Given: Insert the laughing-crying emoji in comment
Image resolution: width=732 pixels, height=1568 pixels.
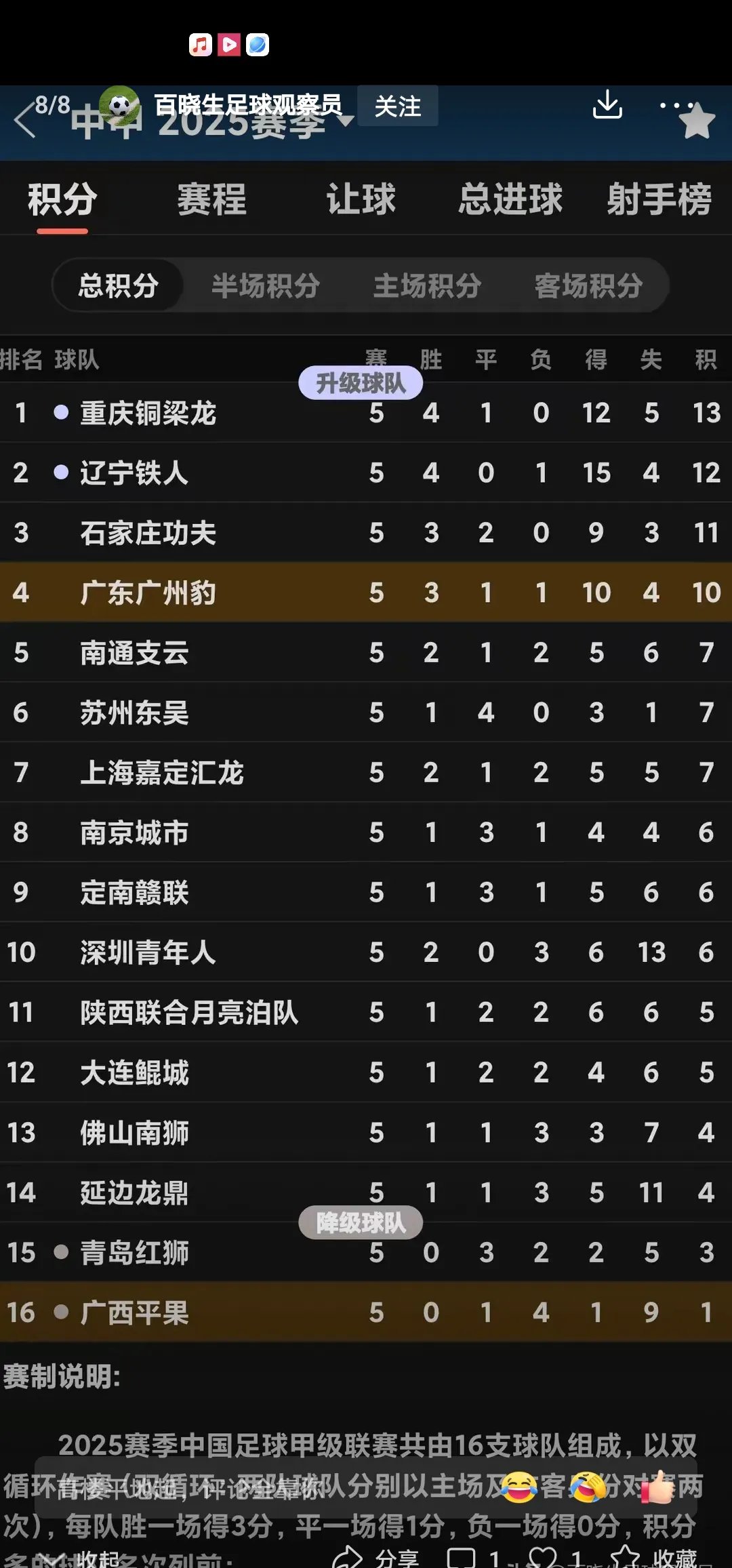Looking at the screenshot, I should pos(519,1488).
